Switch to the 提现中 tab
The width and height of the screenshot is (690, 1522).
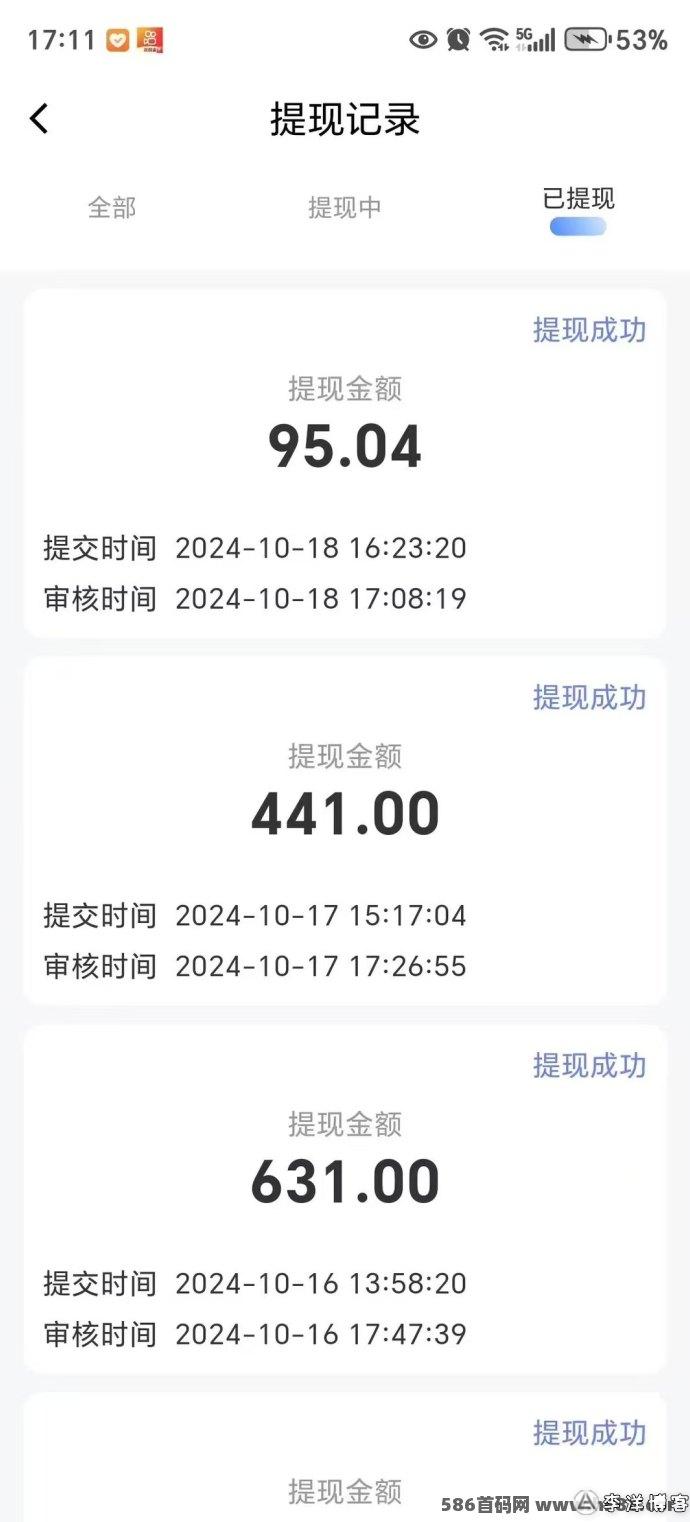point(345,207)
